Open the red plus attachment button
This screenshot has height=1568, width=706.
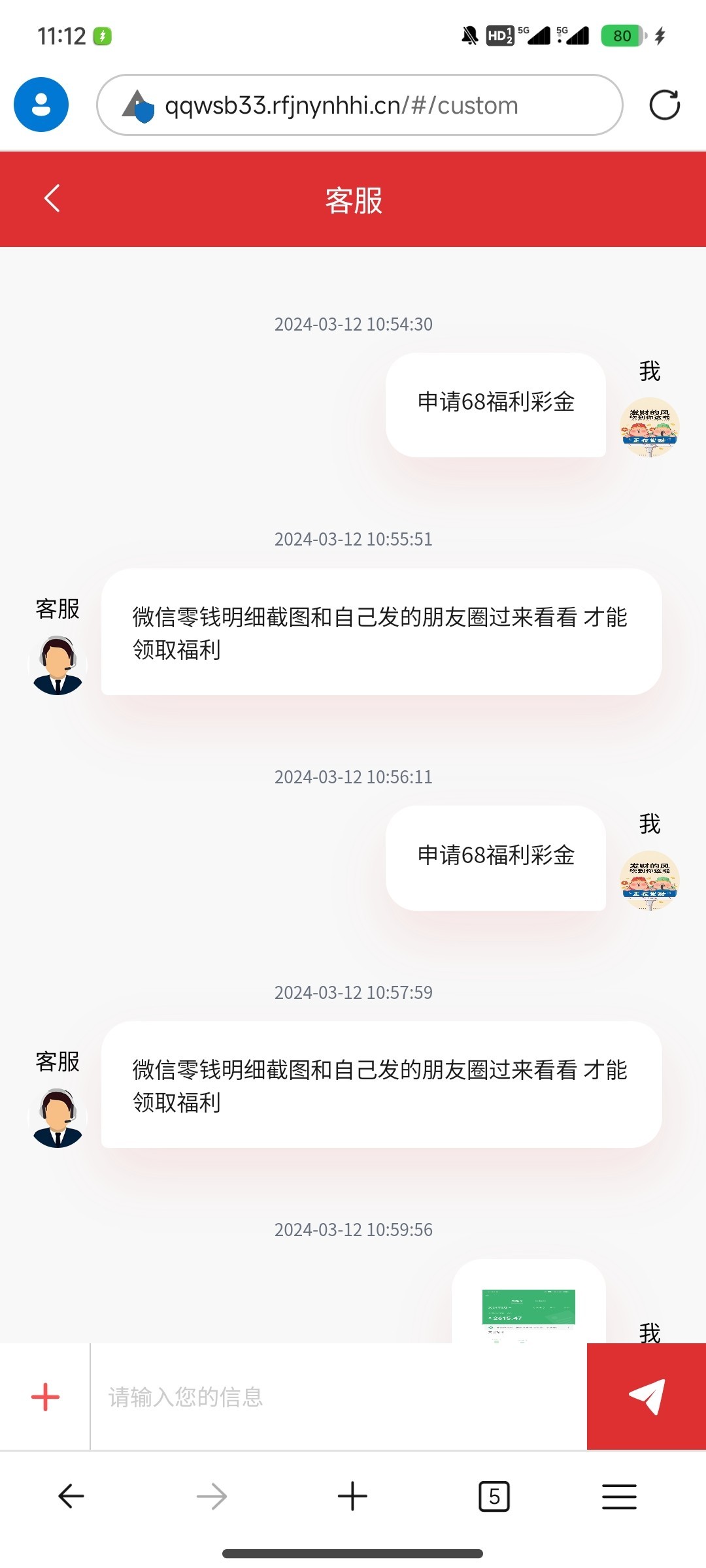tap(45, 1397)
